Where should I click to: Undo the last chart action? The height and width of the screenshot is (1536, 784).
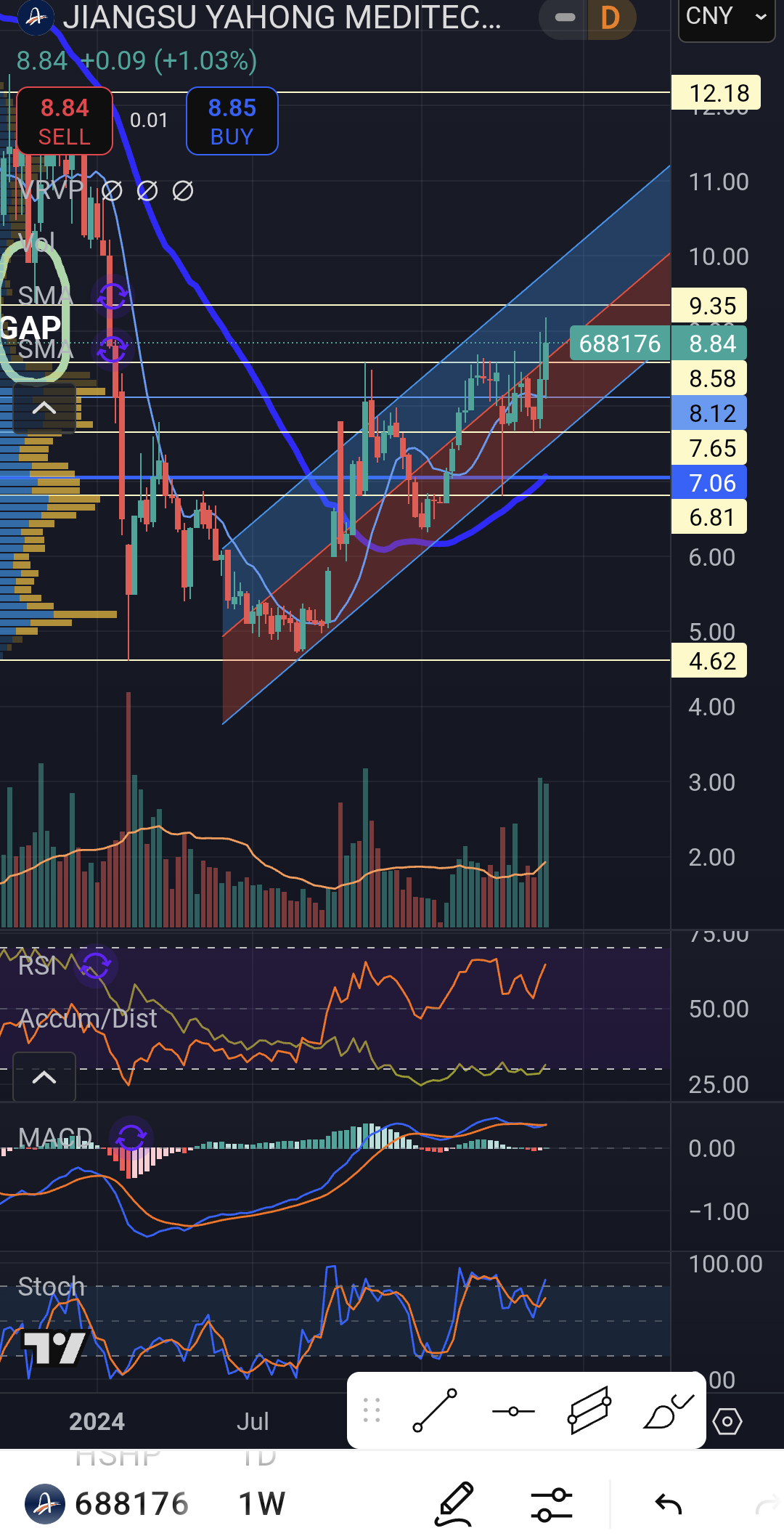(668, 1503)
